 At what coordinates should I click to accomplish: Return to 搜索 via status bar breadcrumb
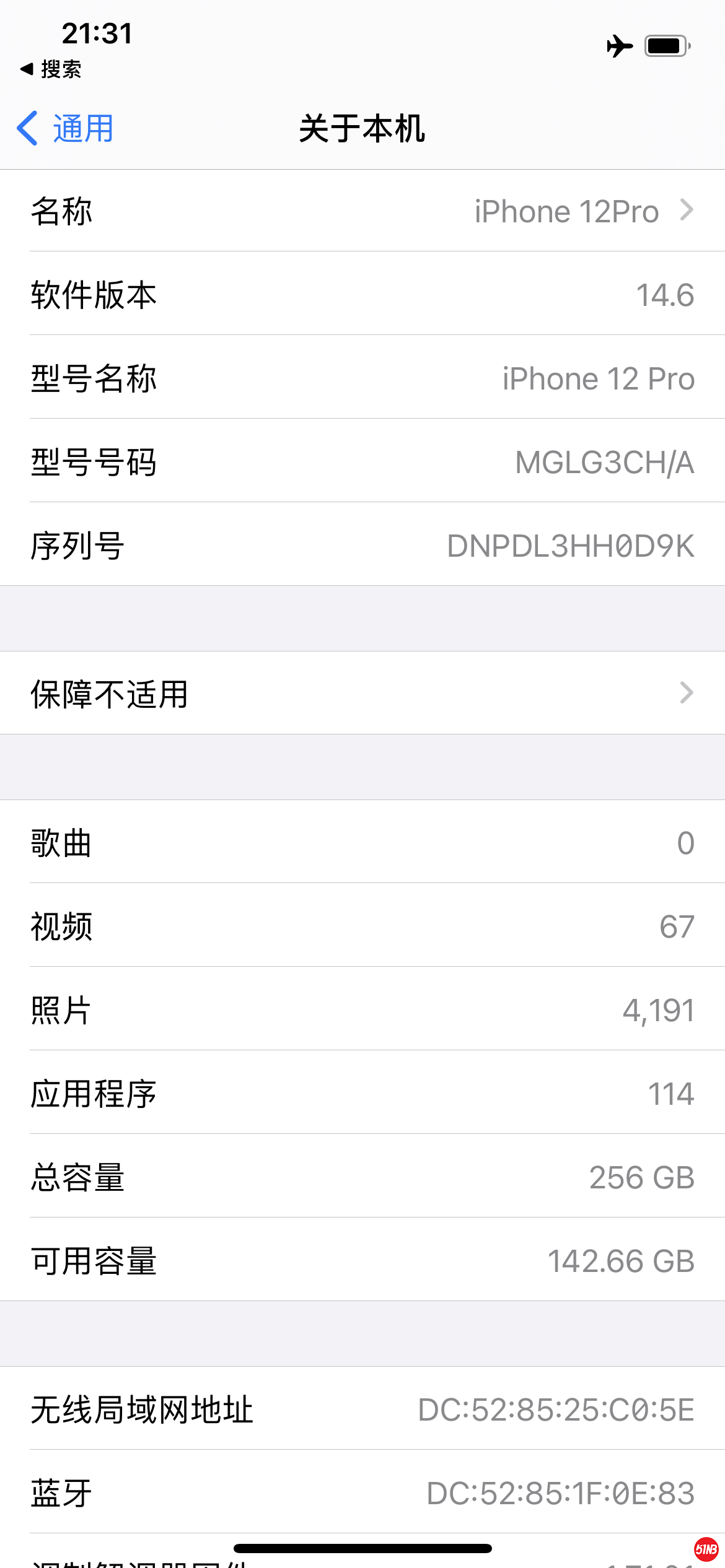pyautogui.click(x=51, y=69)
